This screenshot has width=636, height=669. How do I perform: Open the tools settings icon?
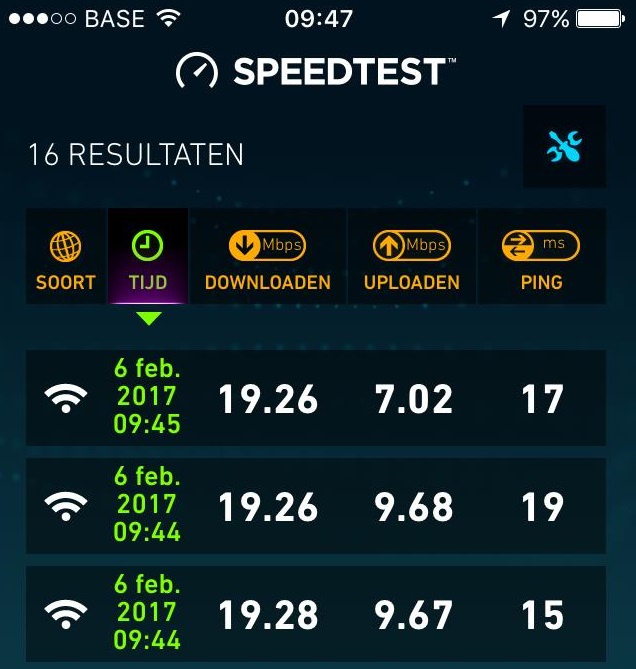click(x=564, y=147)
